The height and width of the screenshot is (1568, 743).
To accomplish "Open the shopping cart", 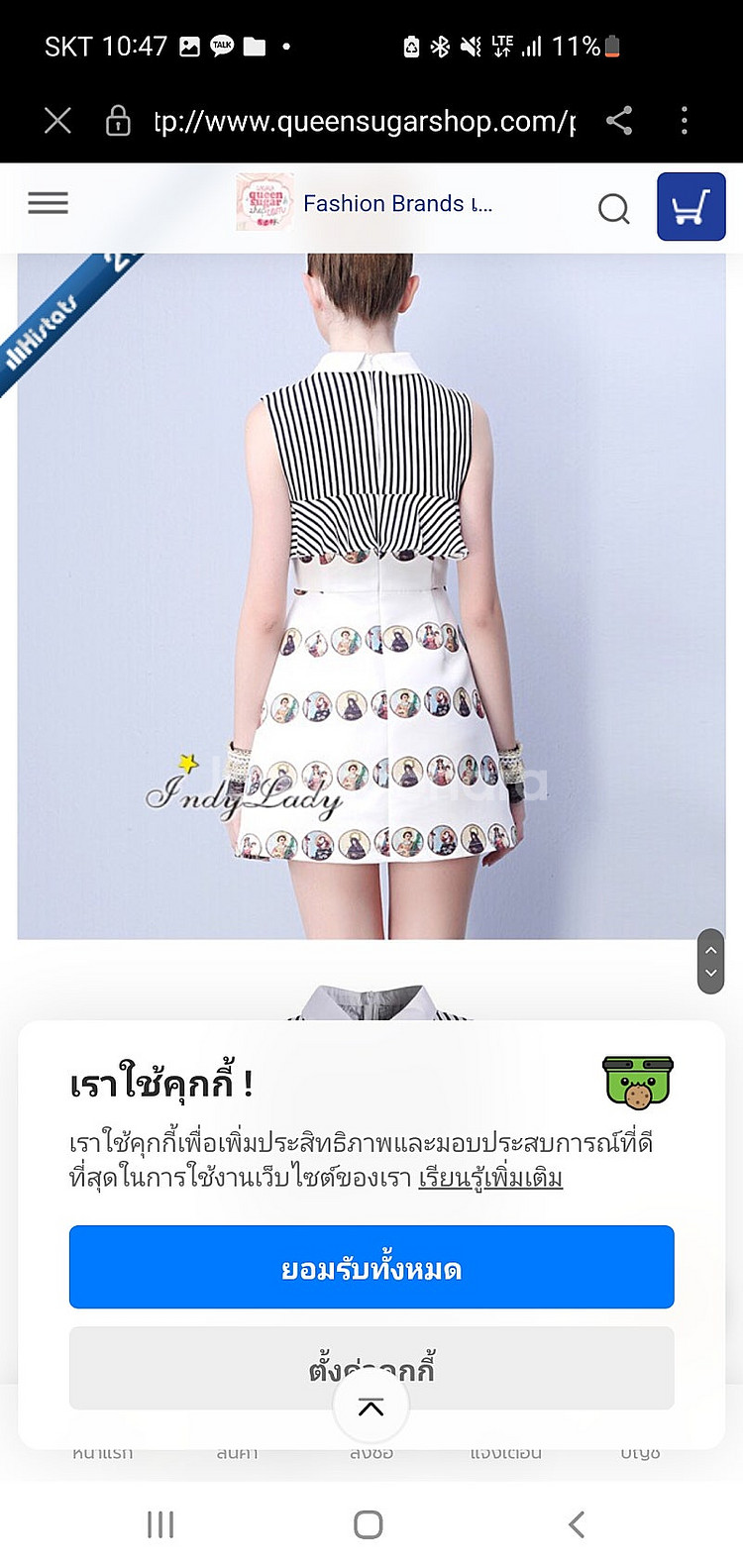I will pyautogui.click(x=690, y=206).
